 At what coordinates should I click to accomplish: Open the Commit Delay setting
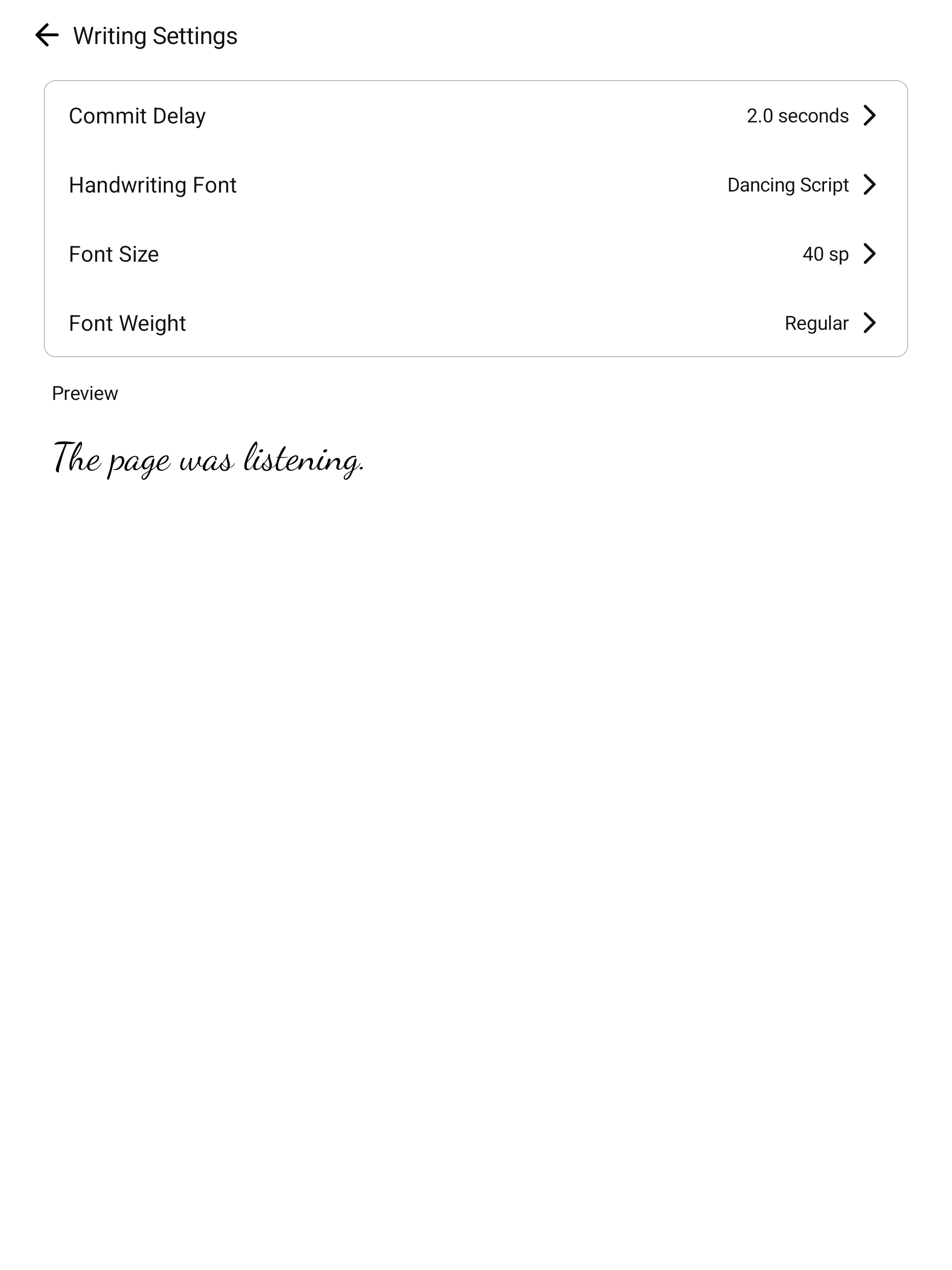[475, 115]
